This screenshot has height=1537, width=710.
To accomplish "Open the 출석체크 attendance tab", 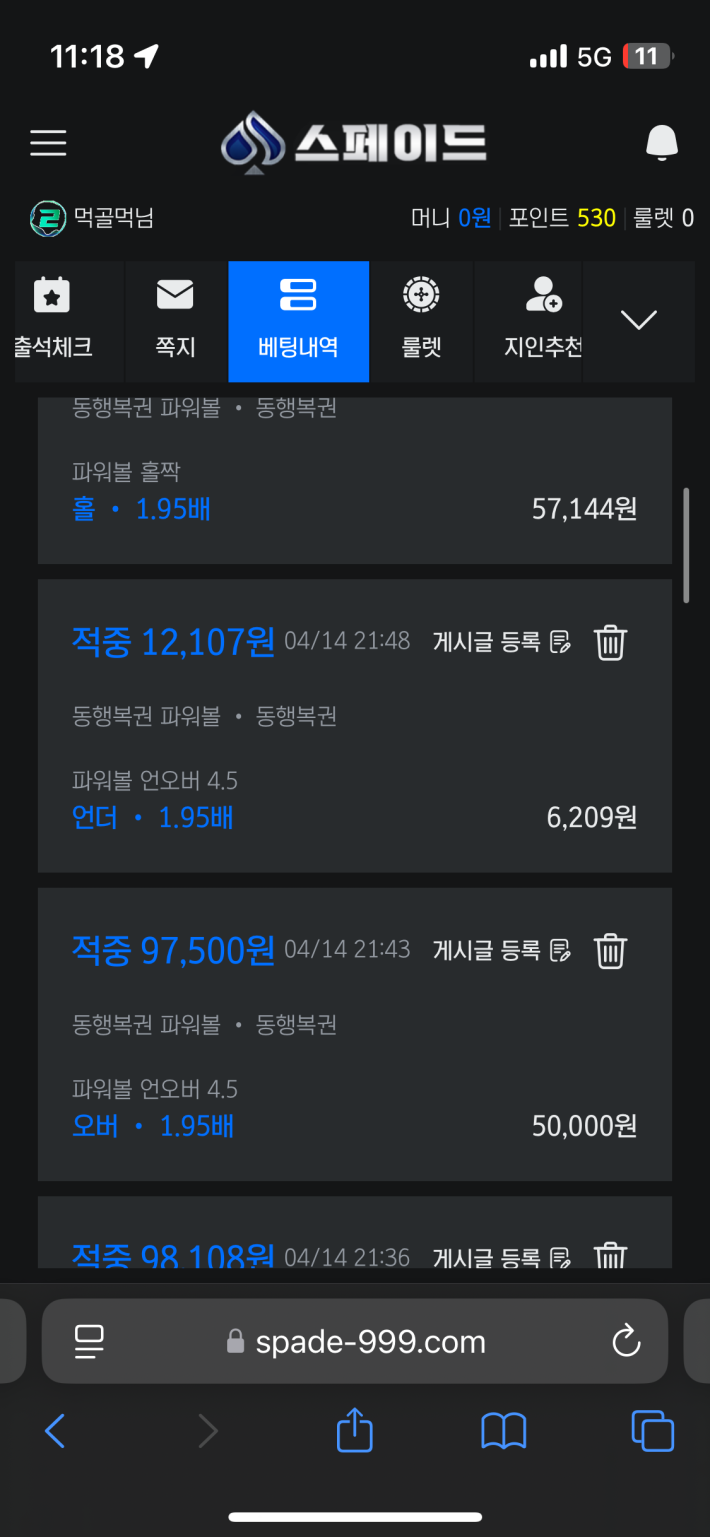I will pos(54,321).
